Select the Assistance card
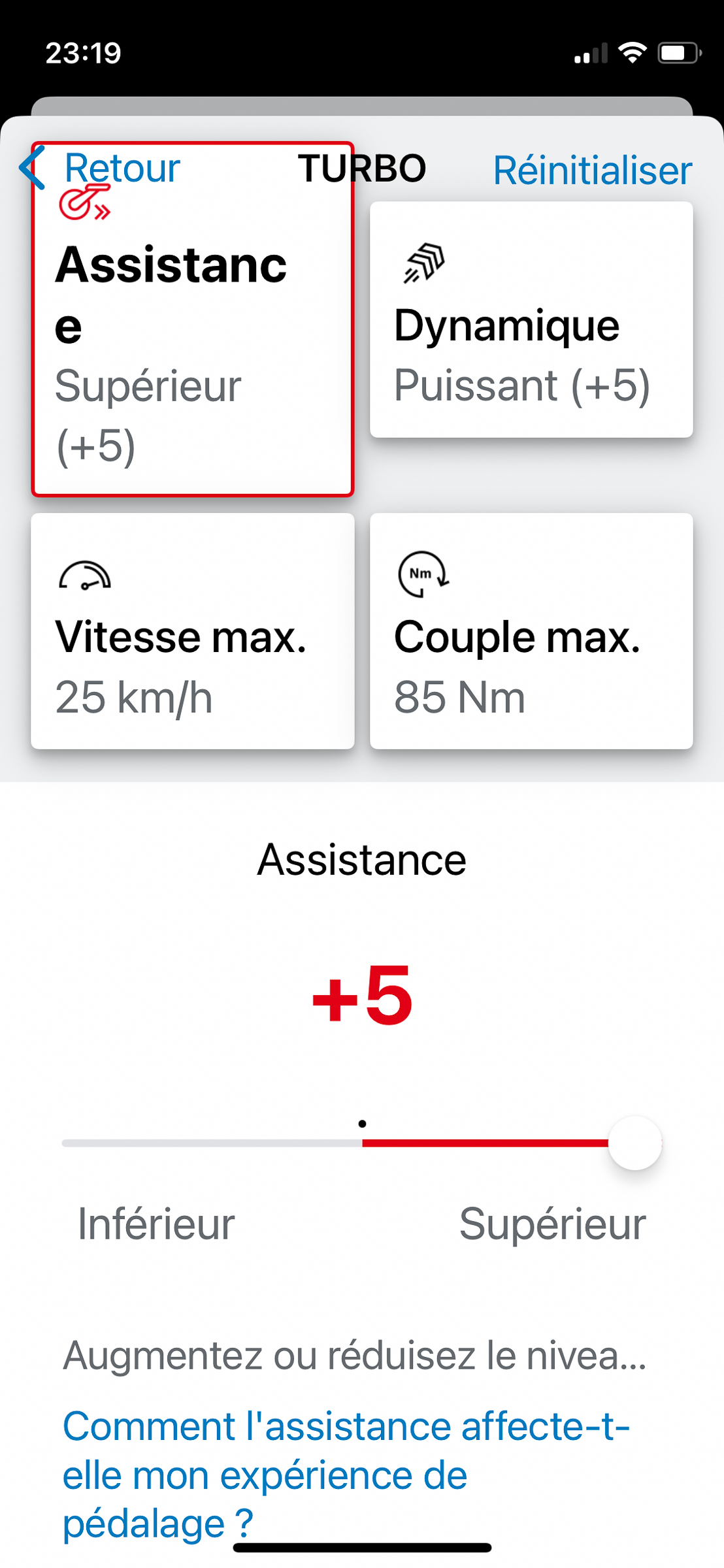 tap(193, 319)
